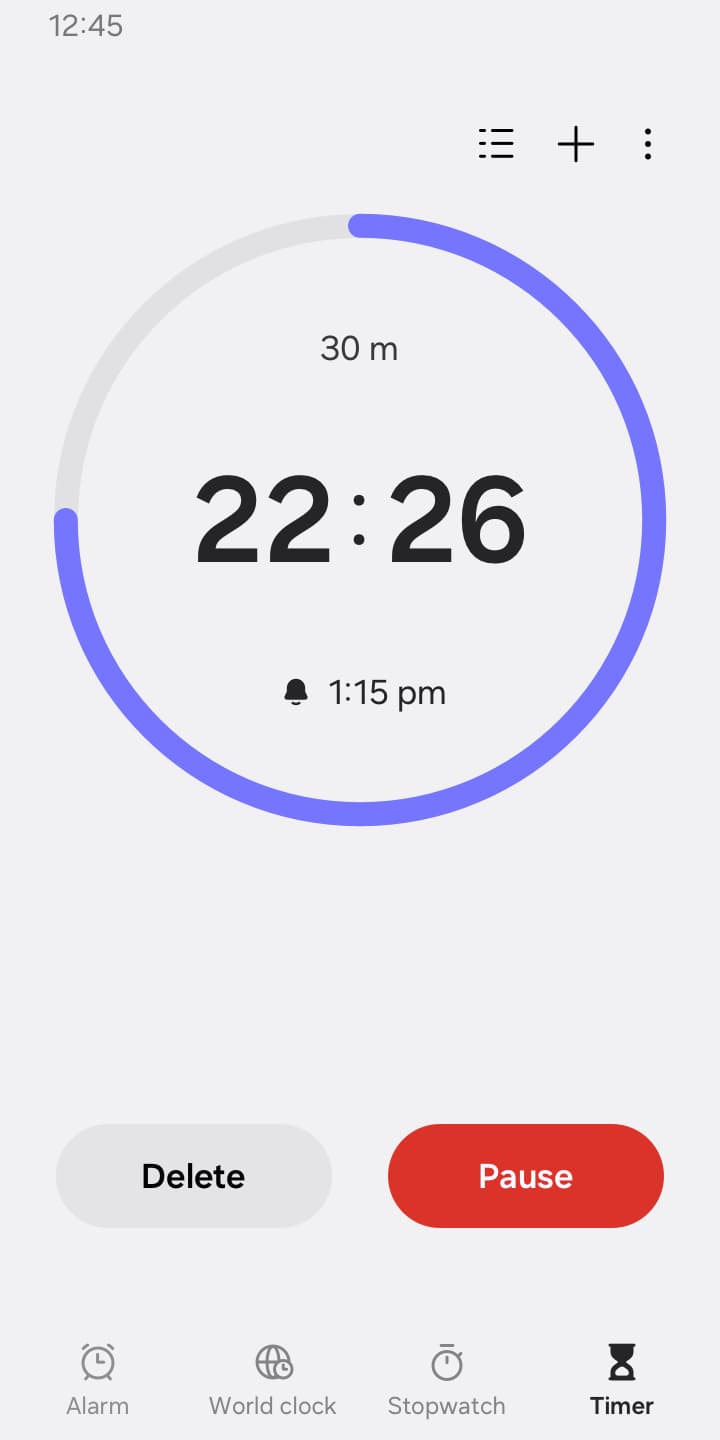The width and height of the screenshot is (720, 1440).
Task: Delete the current timer
Action: coord(193,1176)
